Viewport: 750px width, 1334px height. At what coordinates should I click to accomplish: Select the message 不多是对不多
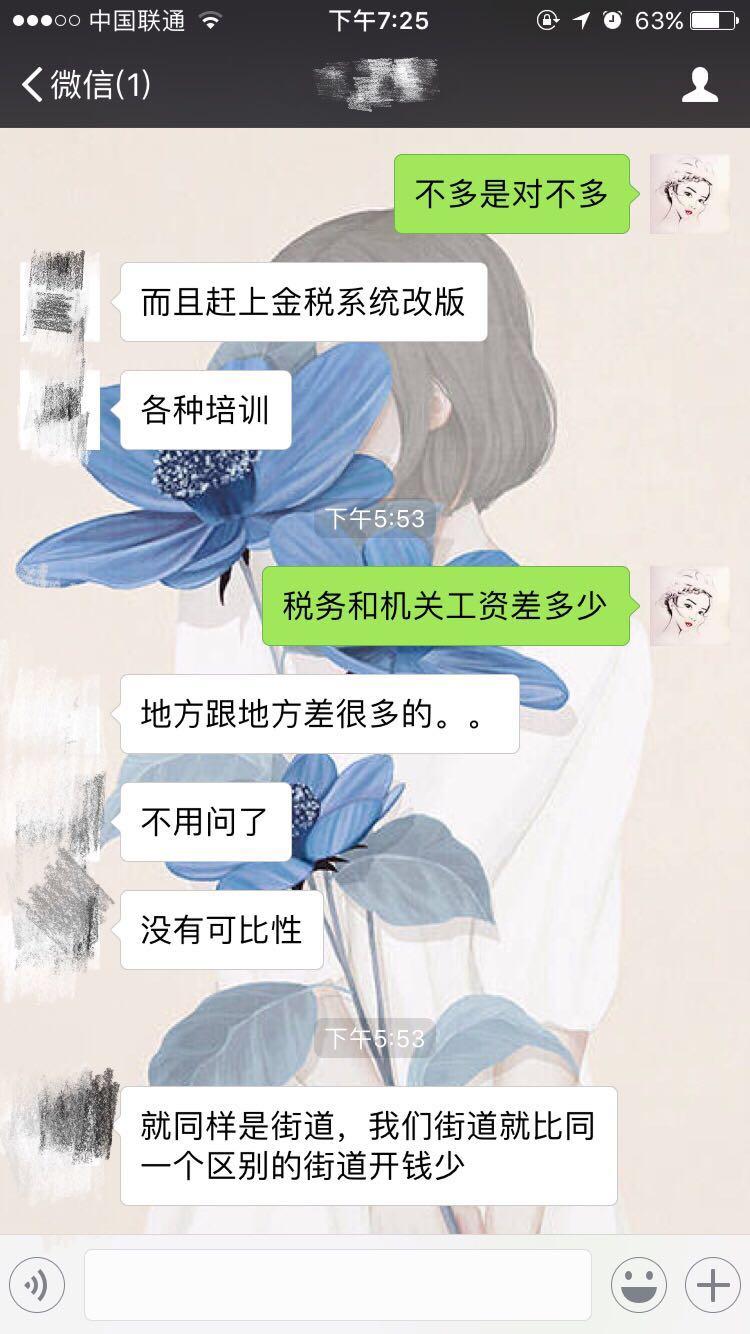511,195
